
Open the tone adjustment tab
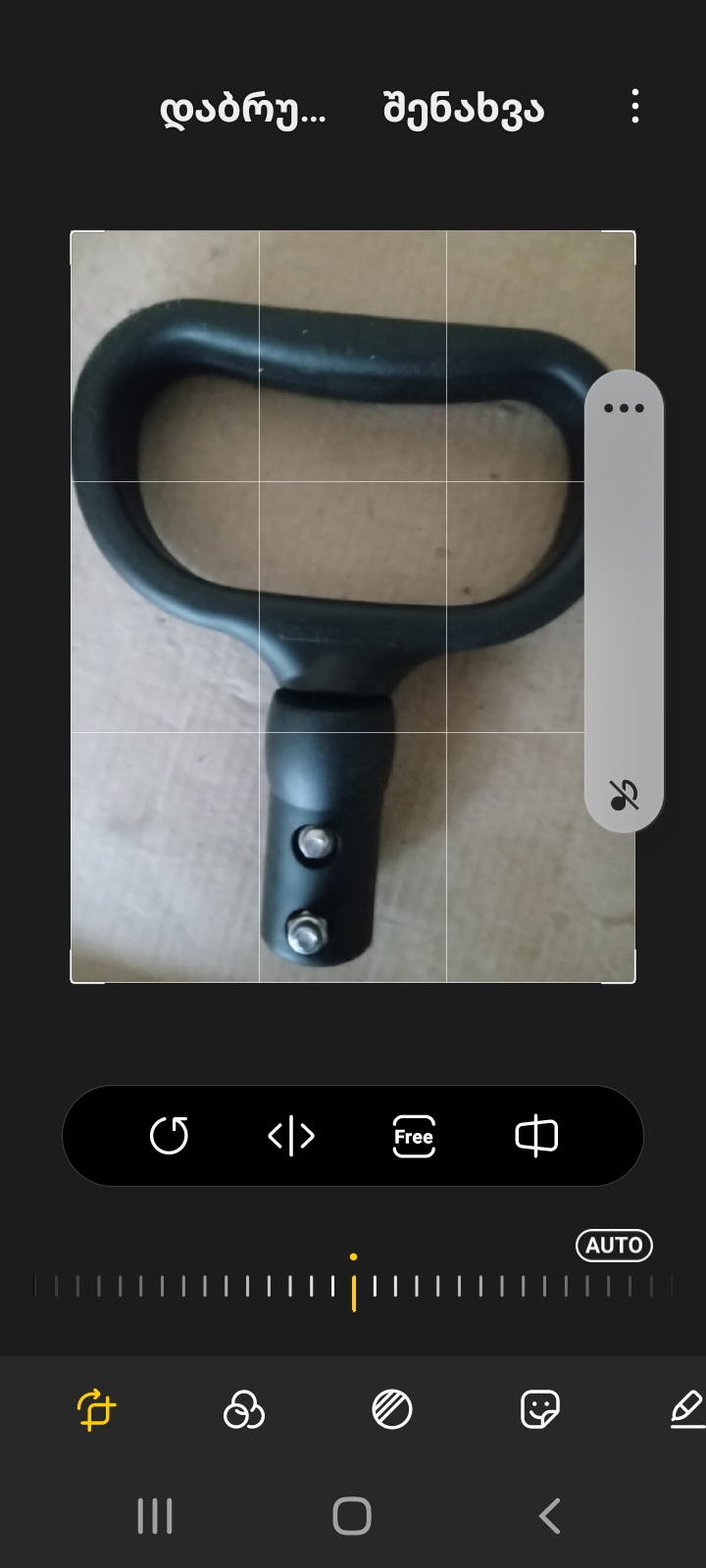click(392, 1410)
